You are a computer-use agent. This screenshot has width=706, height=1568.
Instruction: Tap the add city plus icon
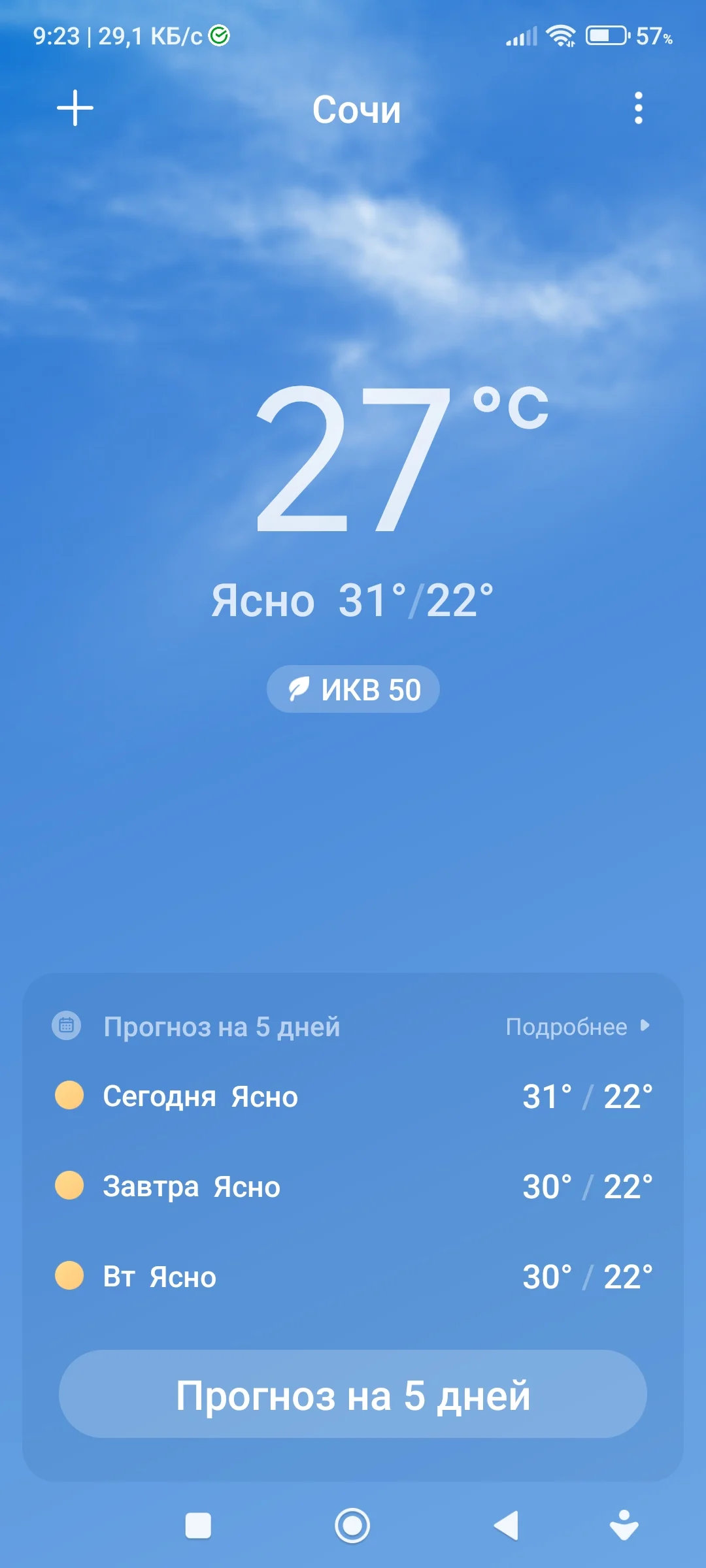point(75,108)
